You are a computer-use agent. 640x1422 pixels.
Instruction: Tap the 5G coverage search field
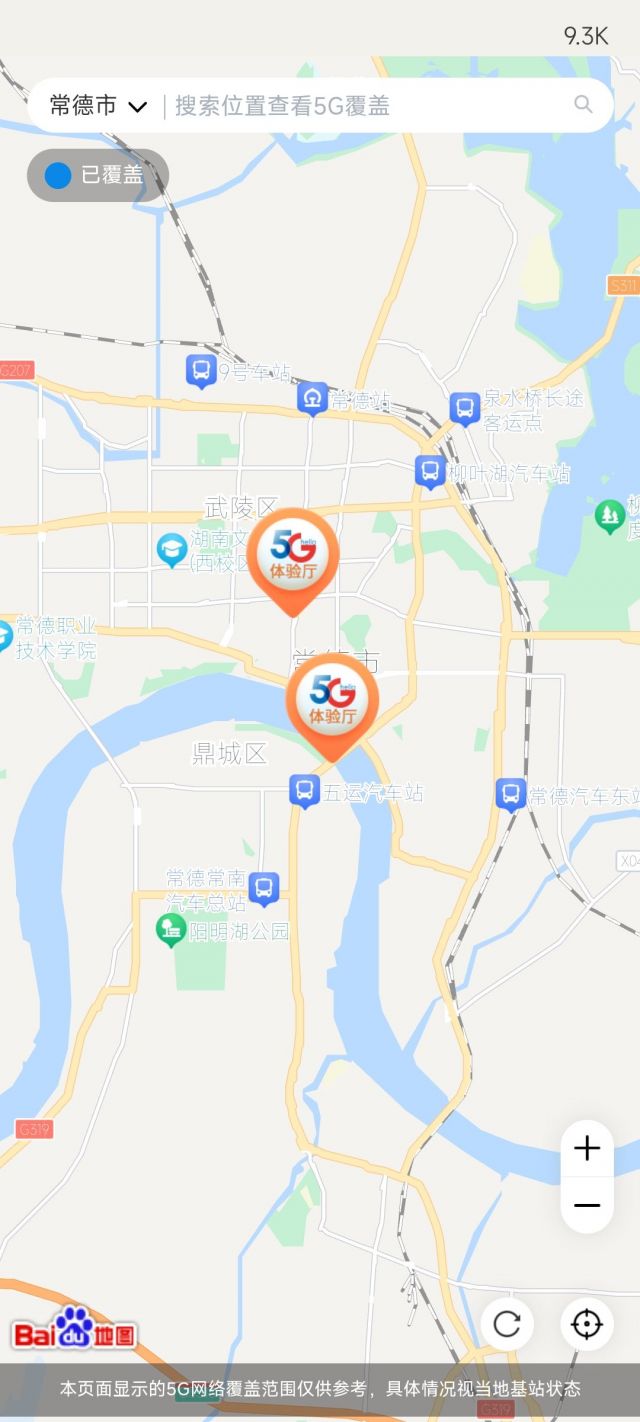tap(365, 106)
